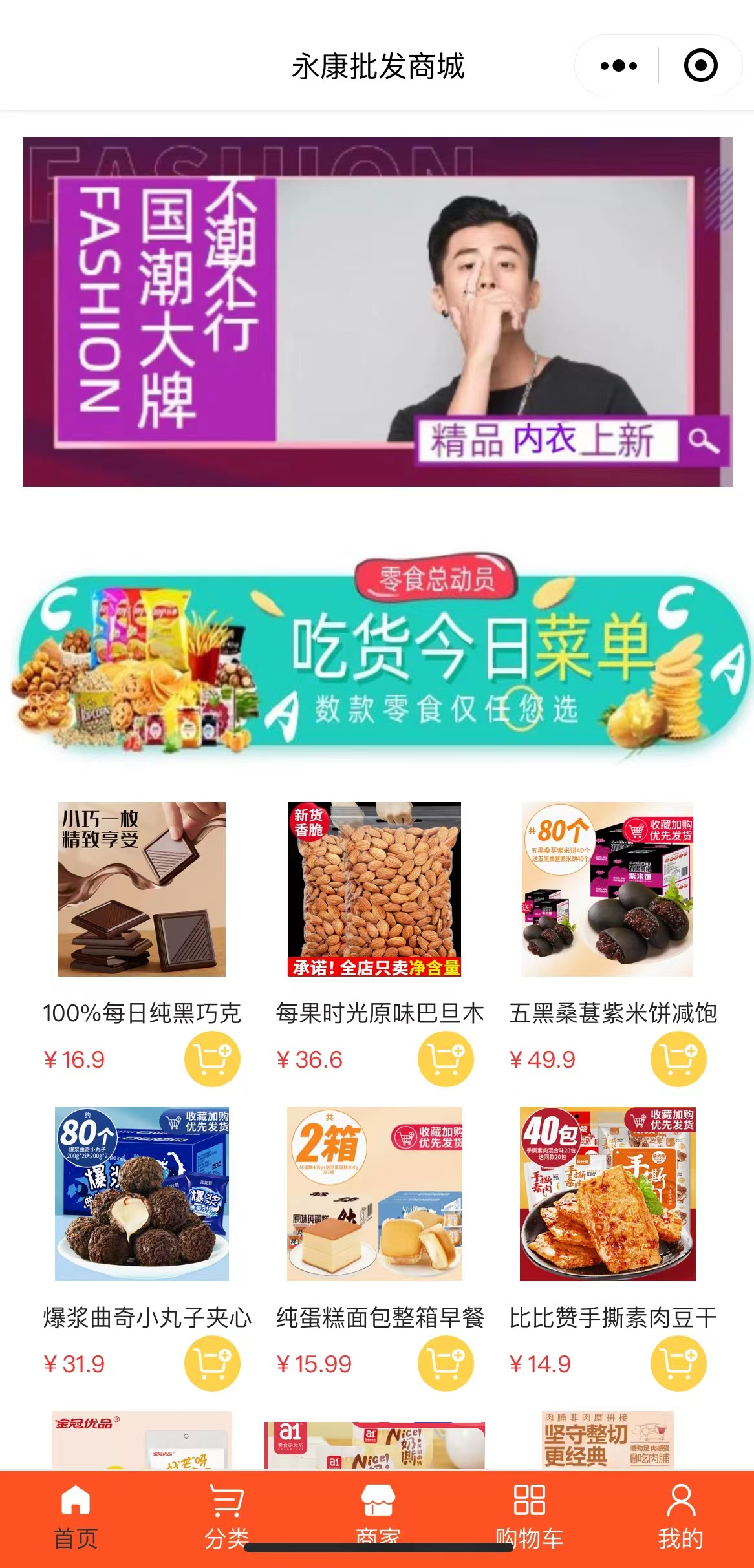Open the 纯蛋糕面包整箱早餐 product
The height and width of the screenshot is (1568, 754).
(x=374, y=1194)
